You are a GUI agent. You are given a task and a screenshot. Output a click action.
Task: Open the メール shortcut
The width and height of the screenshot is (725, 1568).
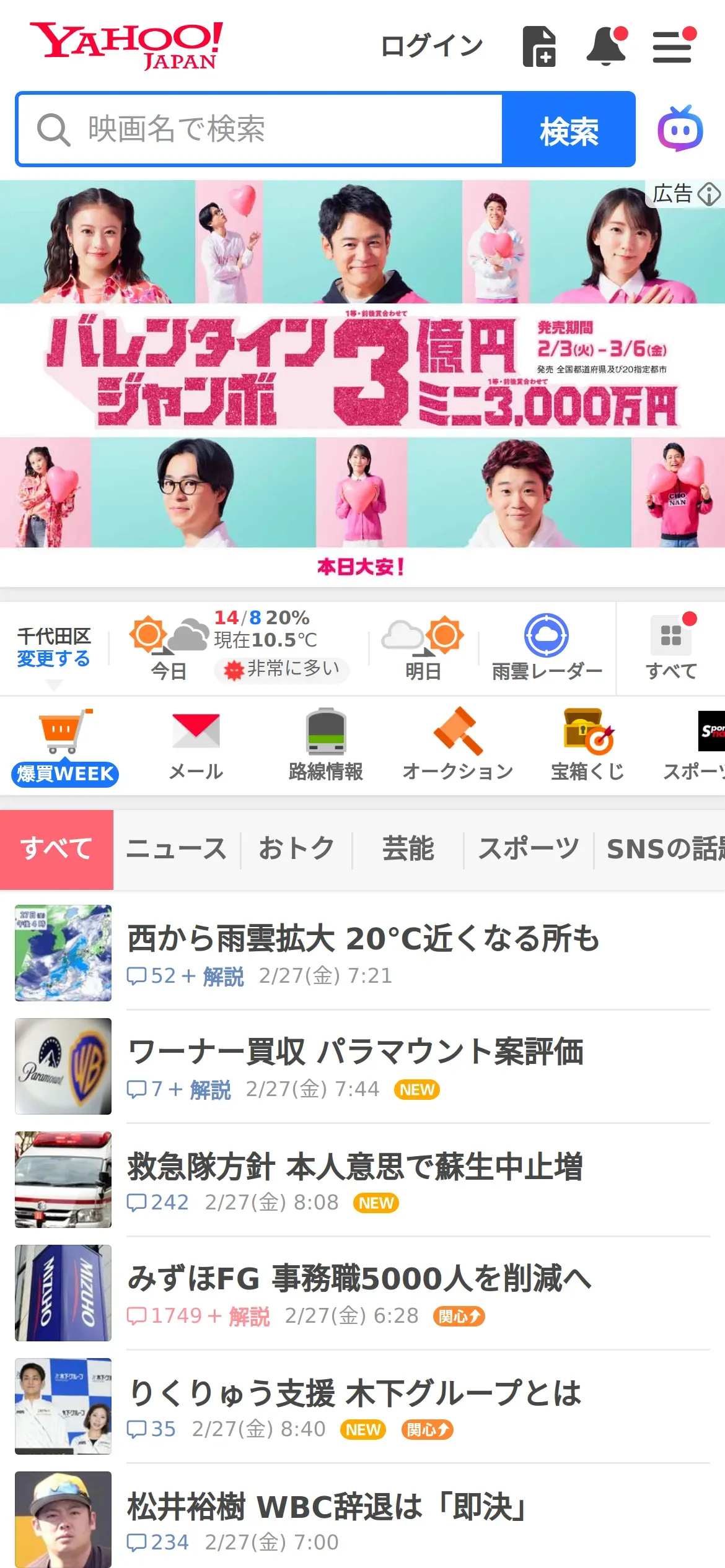point(196,745)
